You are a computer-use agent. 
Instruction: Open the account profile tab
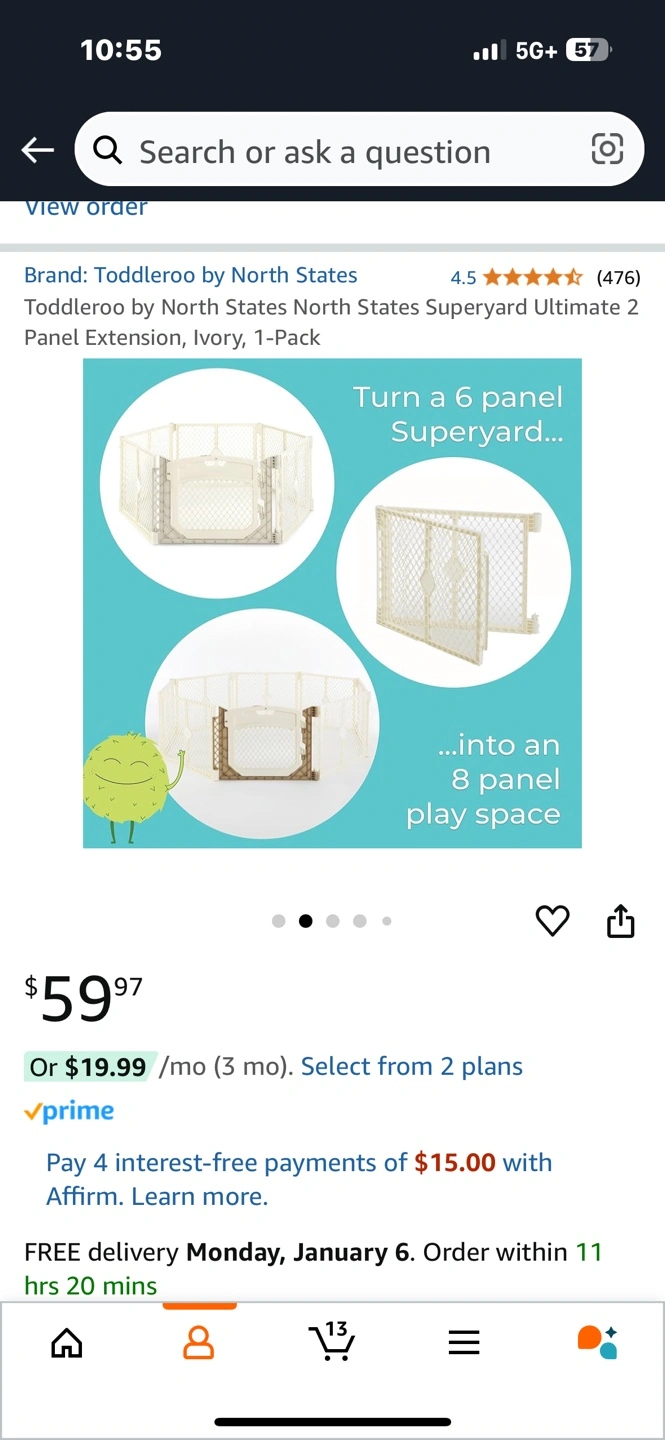[x=199, y=1343]
